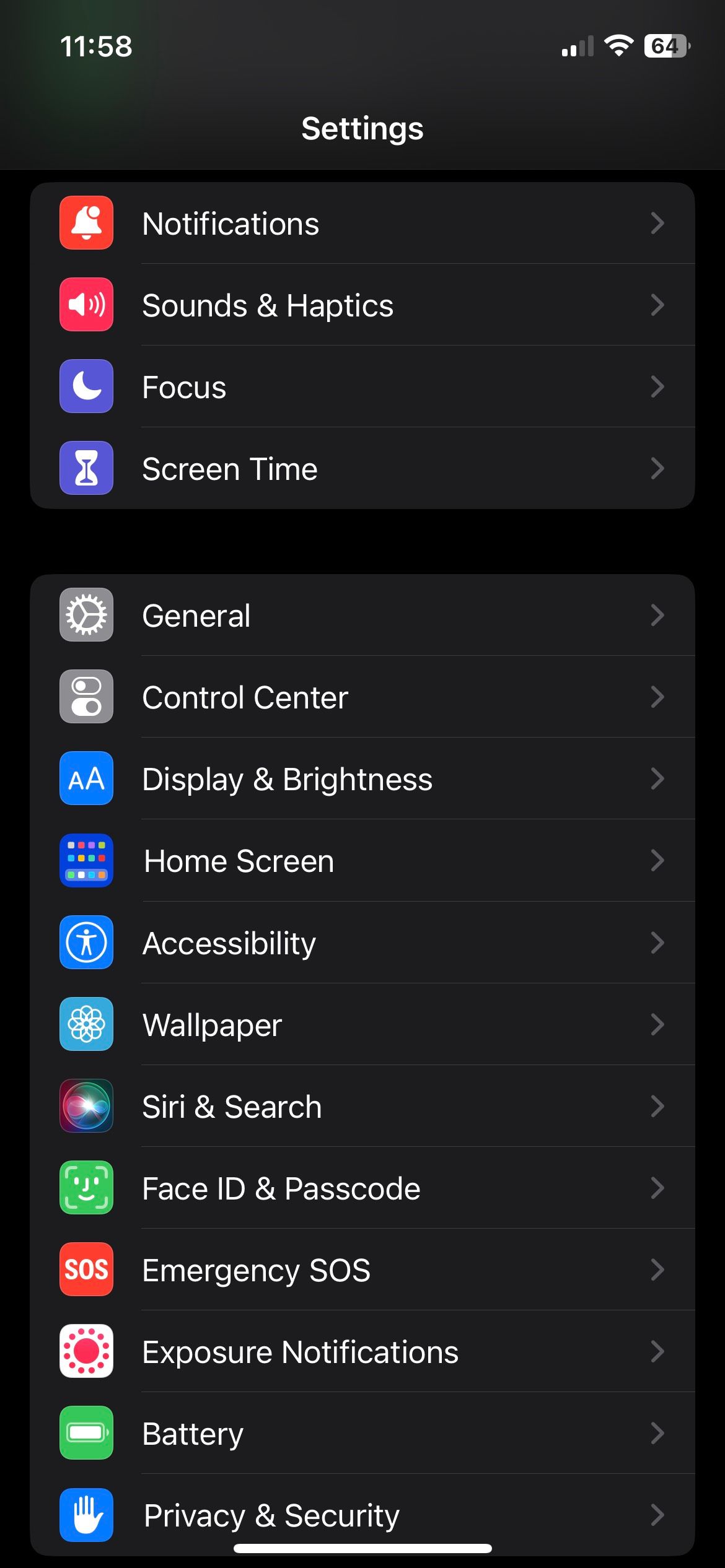Tap the Siri & Search icon
Viewport: 725px width, 1568px height.
coord(86,1106)
